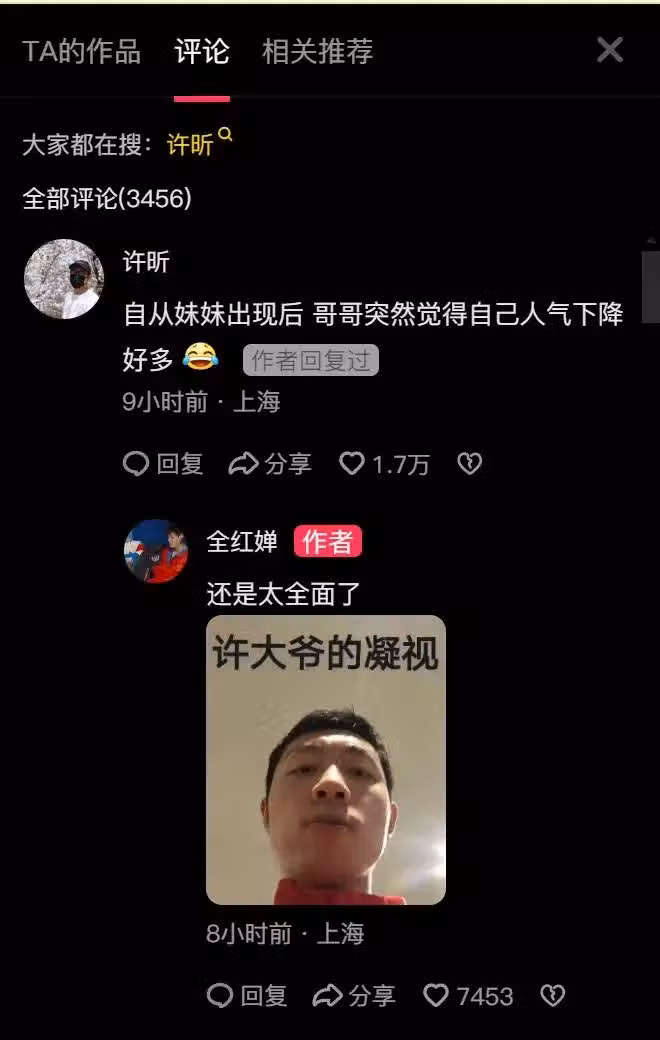This screenshot has width=660, height=1040.
Task: Open 全红婵's profile avatar
Action: (x=156, y=551)
